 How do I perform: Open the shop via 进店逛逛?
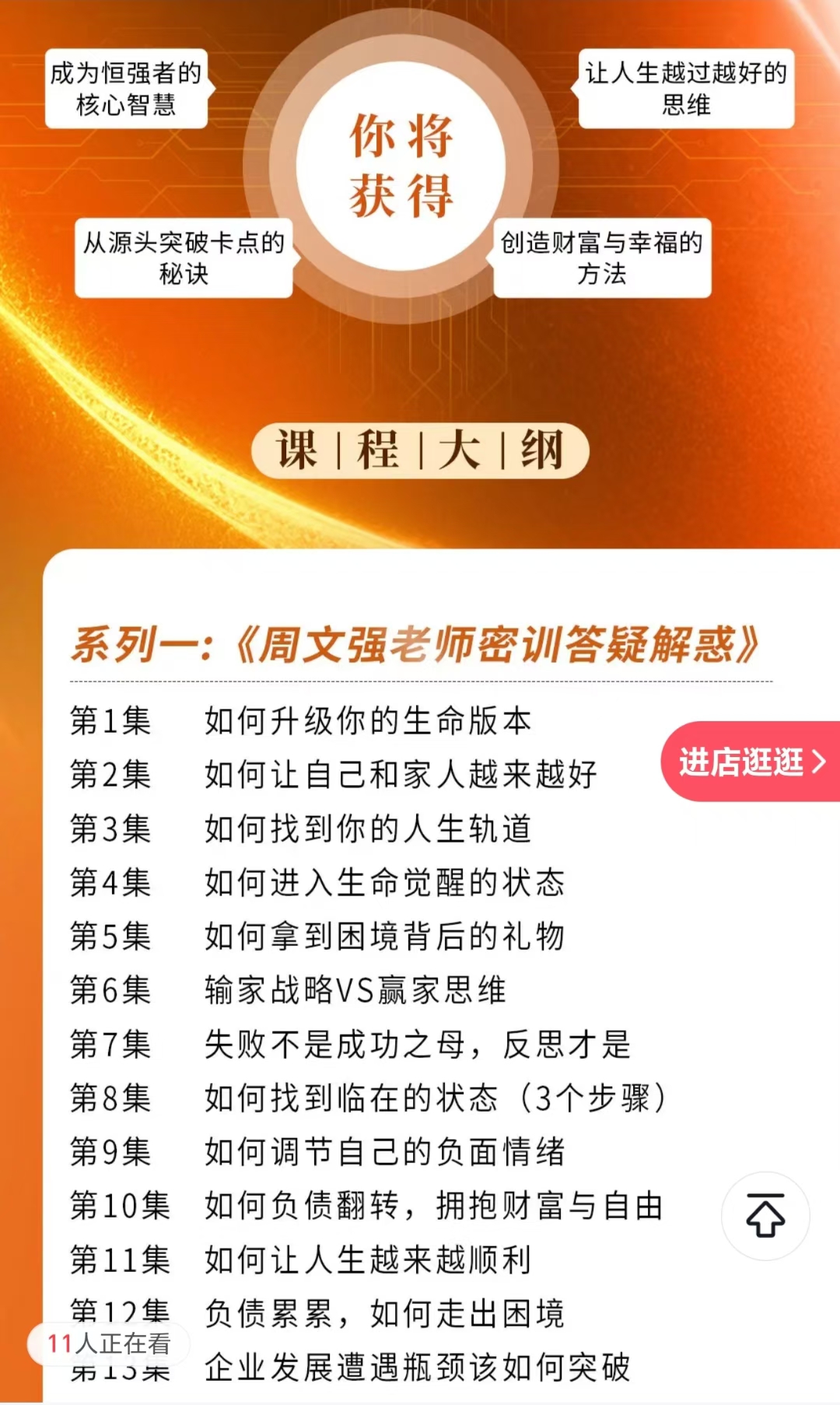pos(751,762)
